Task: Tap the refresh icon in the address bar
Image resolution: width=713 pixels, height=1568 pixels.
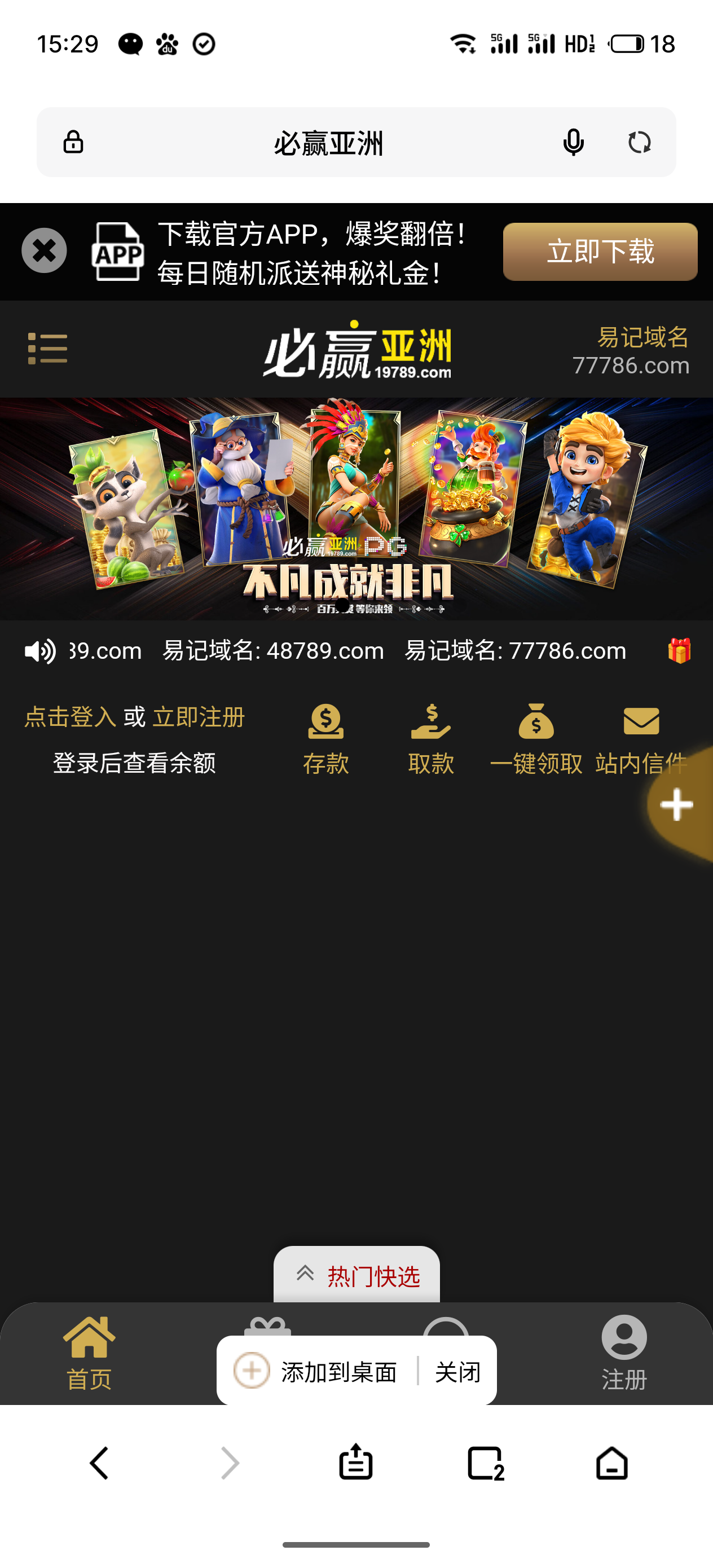Action: coord(641,142)
